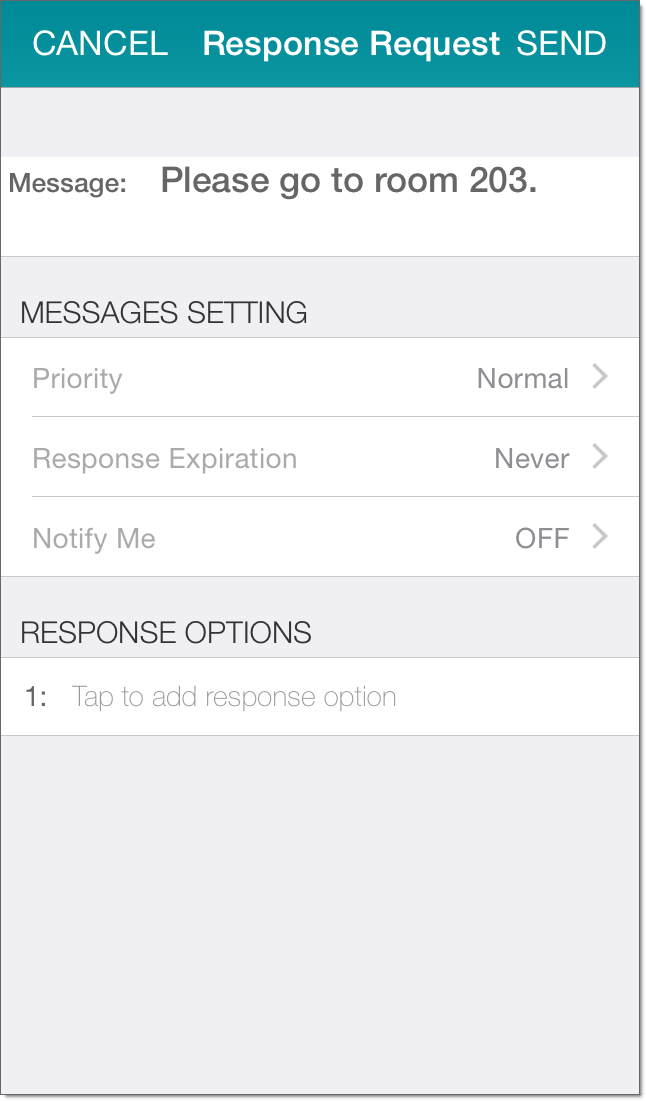
Task: Open the Notify Me option
Action: pyautogui.click(x=320, y=538)
